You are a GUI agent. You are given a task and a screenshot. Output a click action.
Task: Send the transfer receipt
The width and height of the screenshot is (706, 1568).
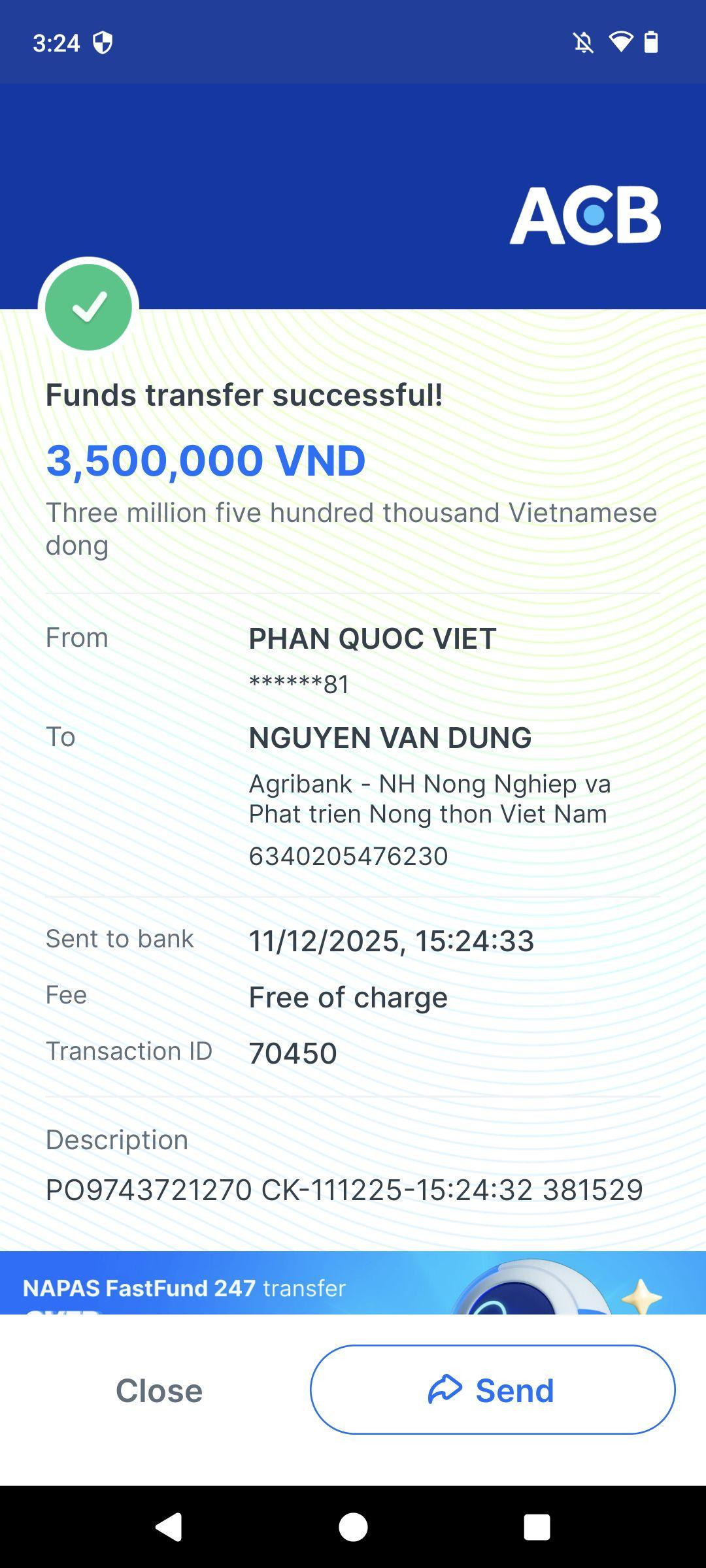click(492, 1390)
